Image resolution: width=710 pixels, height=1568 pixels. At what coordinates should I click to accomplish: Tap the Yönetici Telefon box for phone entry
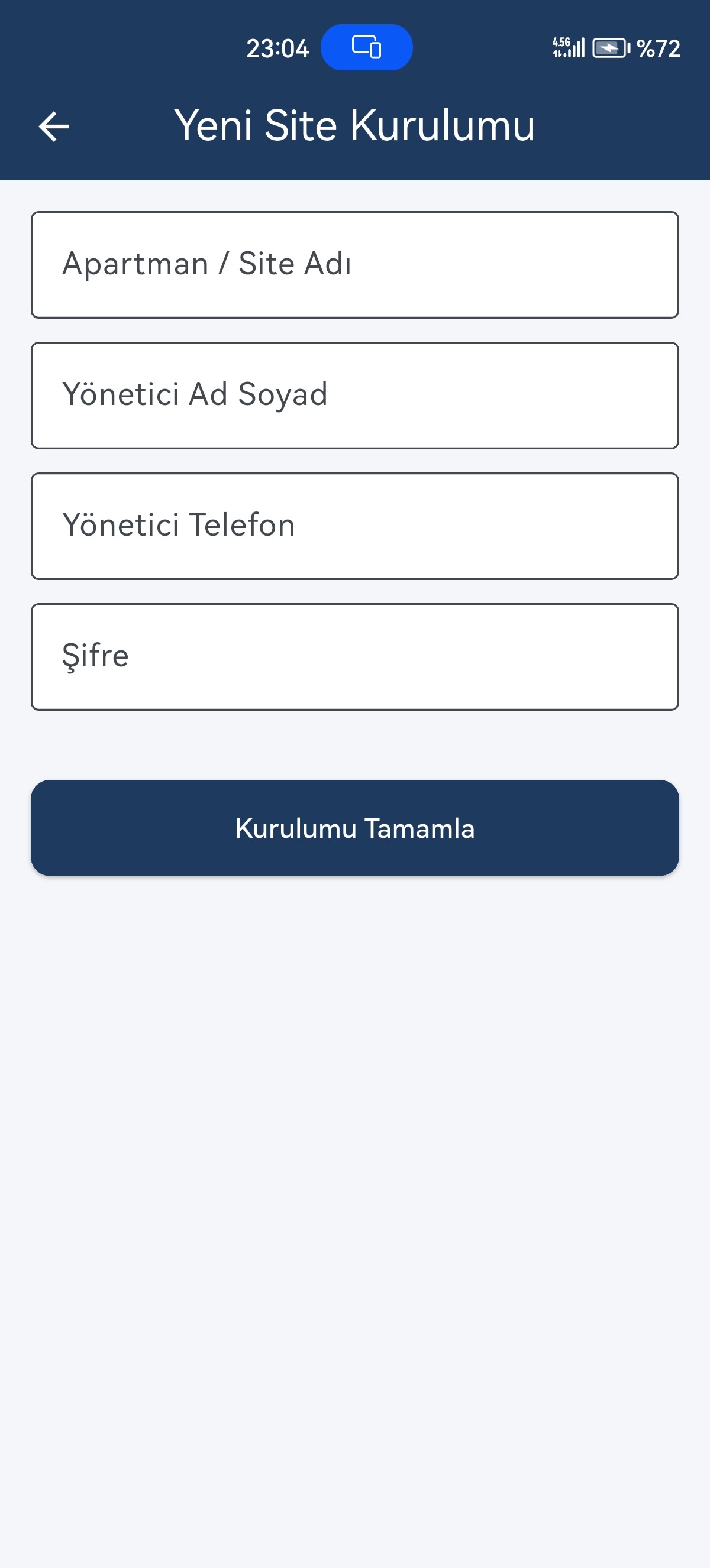pos(355,524)
